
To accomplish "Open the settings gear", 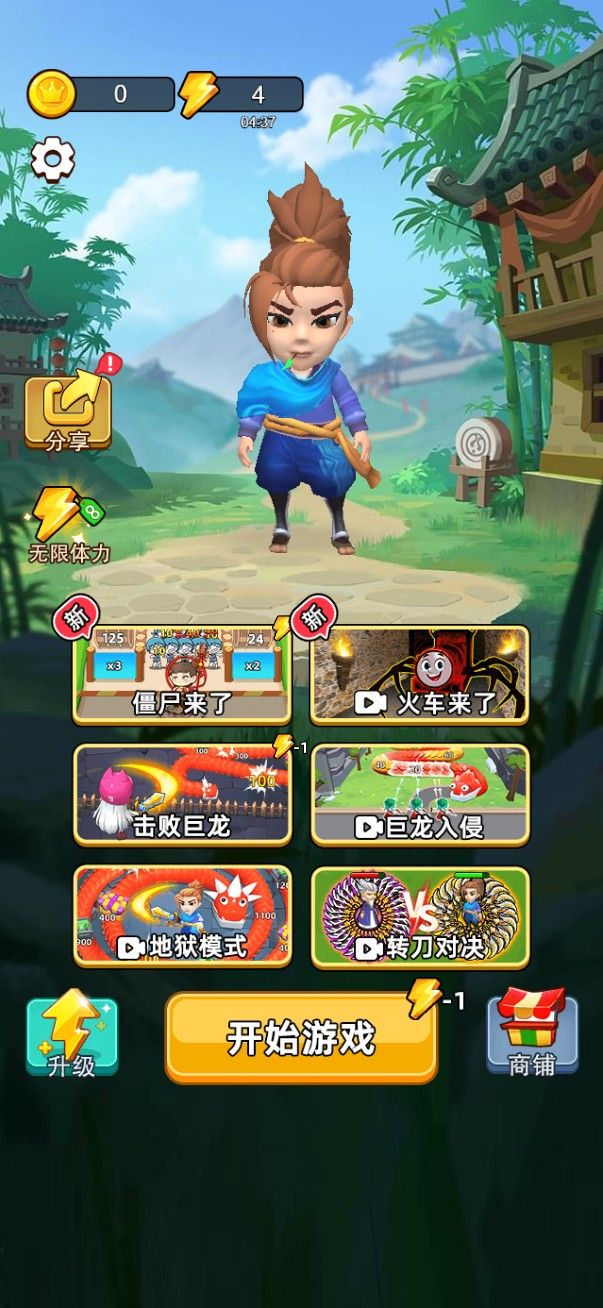I will [53, 159].
